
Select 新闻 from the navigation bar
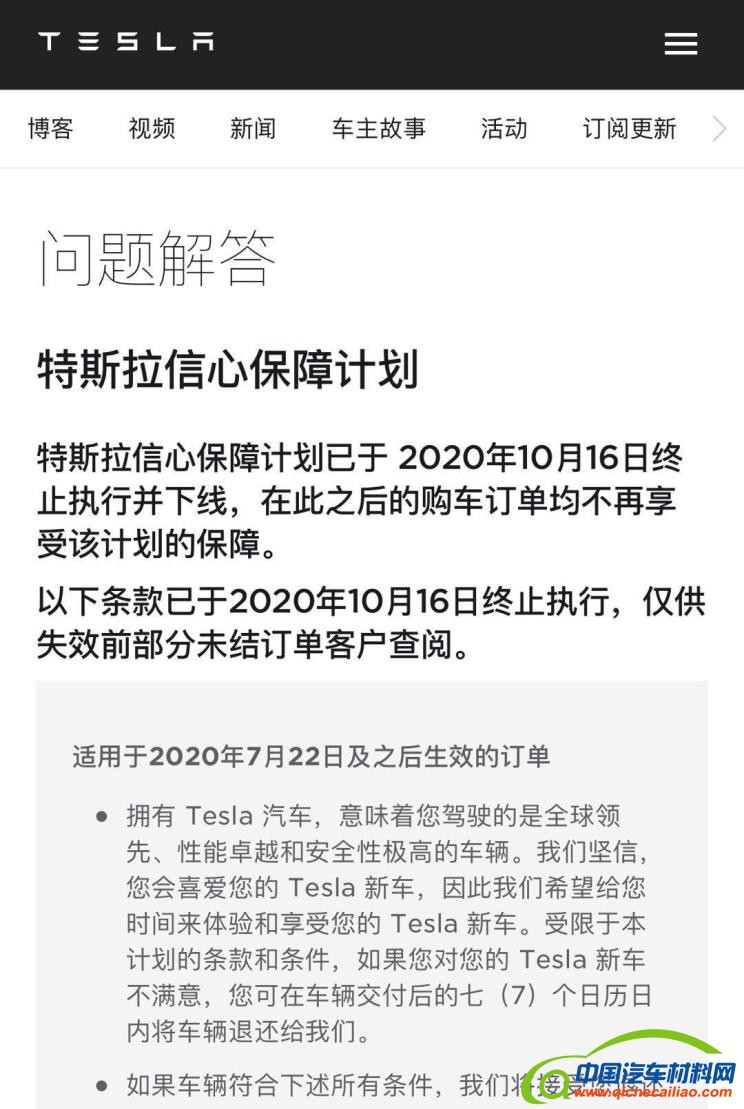pos(253,129)
